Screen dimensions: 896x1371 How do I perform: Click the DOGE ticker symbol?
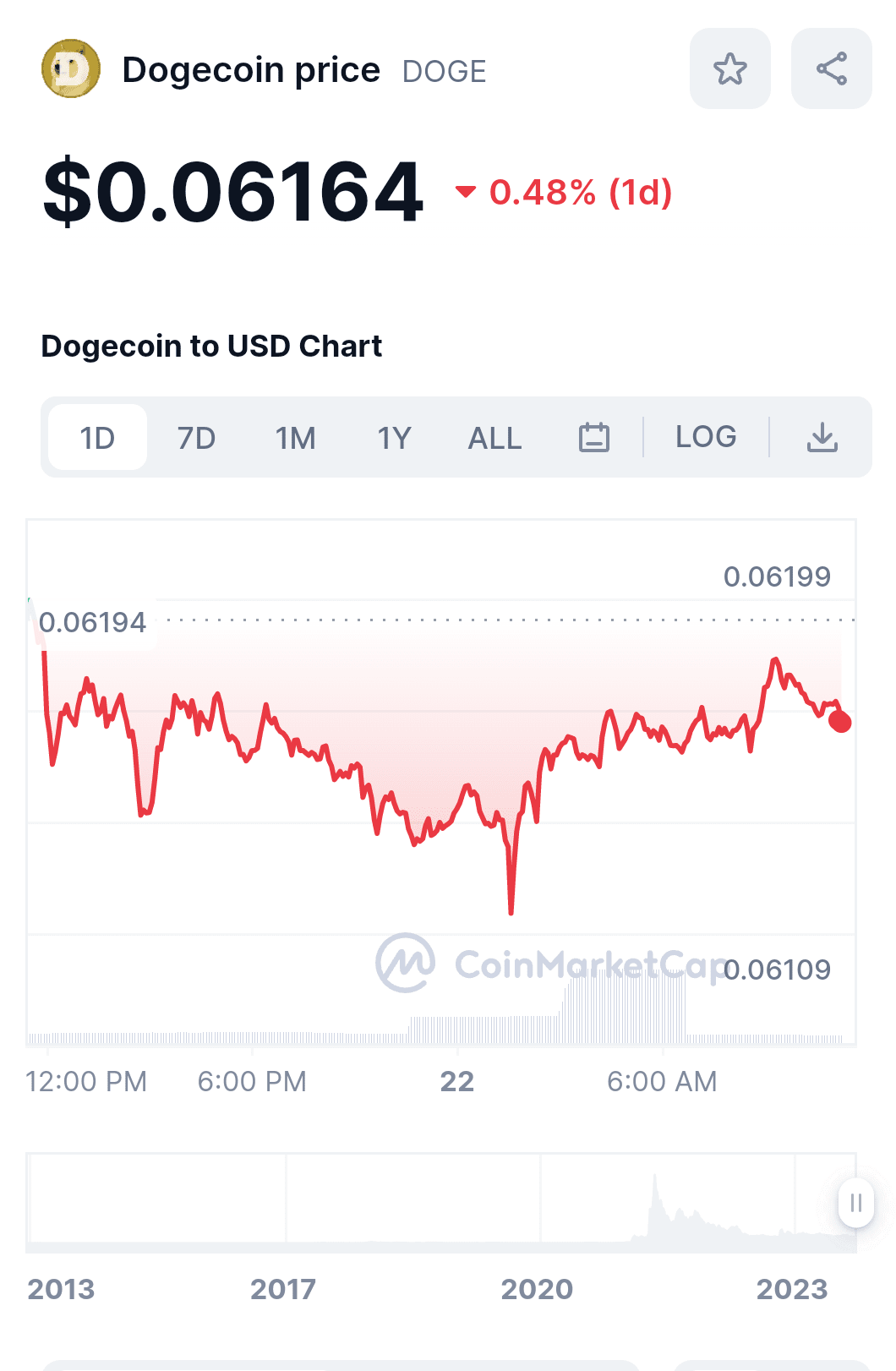pos(445,71)
